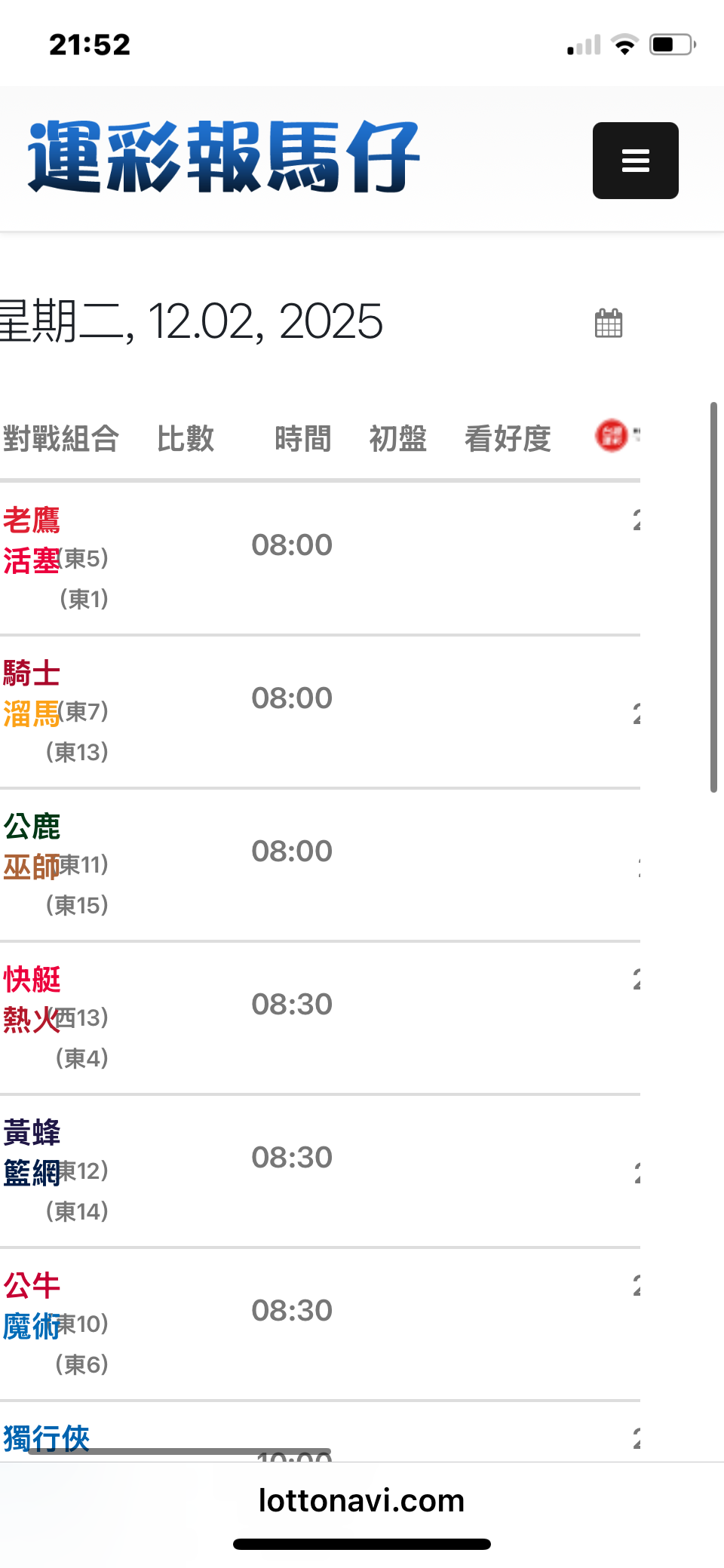The image size is (724, 1568).
Task: Select the 巫師 team link
Action: pos(32,867)
